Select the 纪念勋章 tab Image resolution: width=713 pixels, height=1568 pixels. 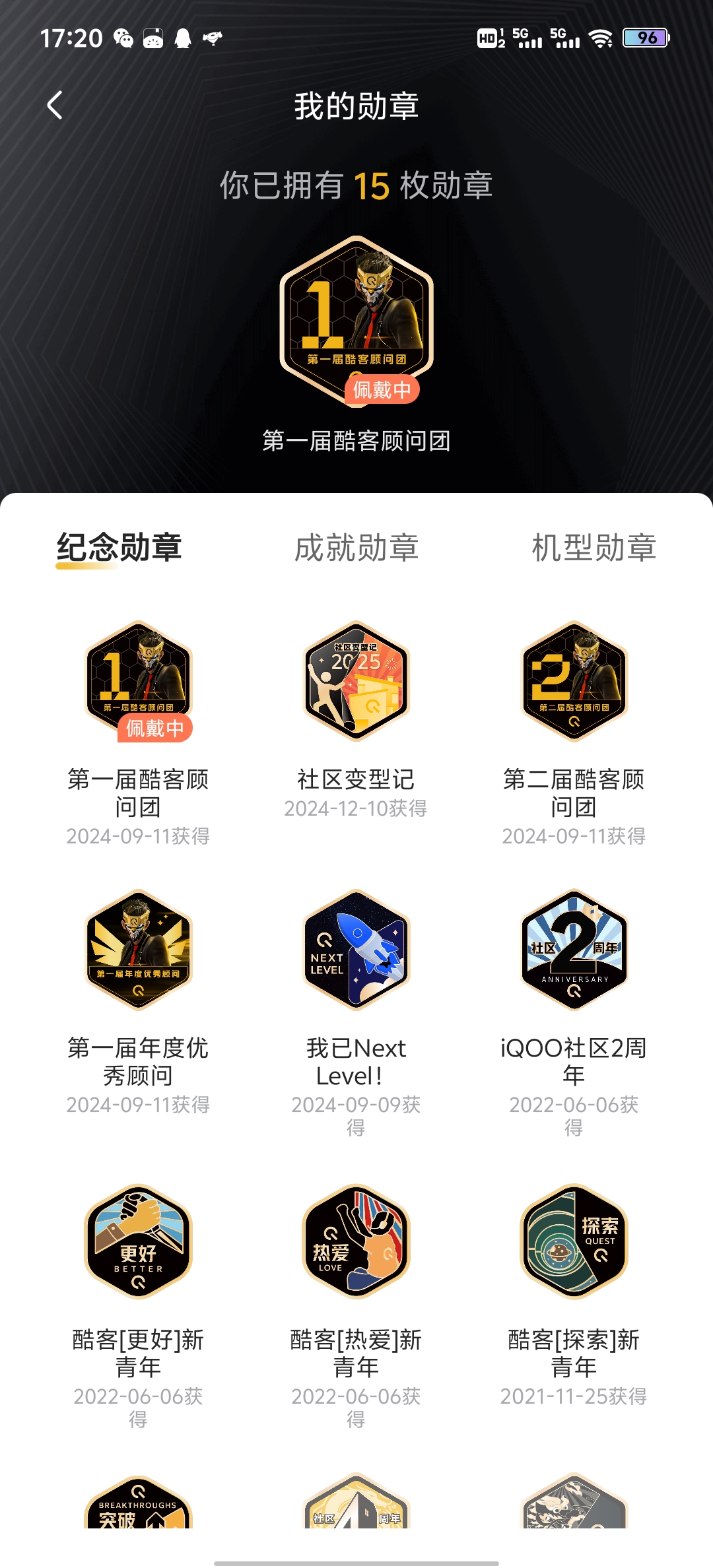[x=119, y=548]
